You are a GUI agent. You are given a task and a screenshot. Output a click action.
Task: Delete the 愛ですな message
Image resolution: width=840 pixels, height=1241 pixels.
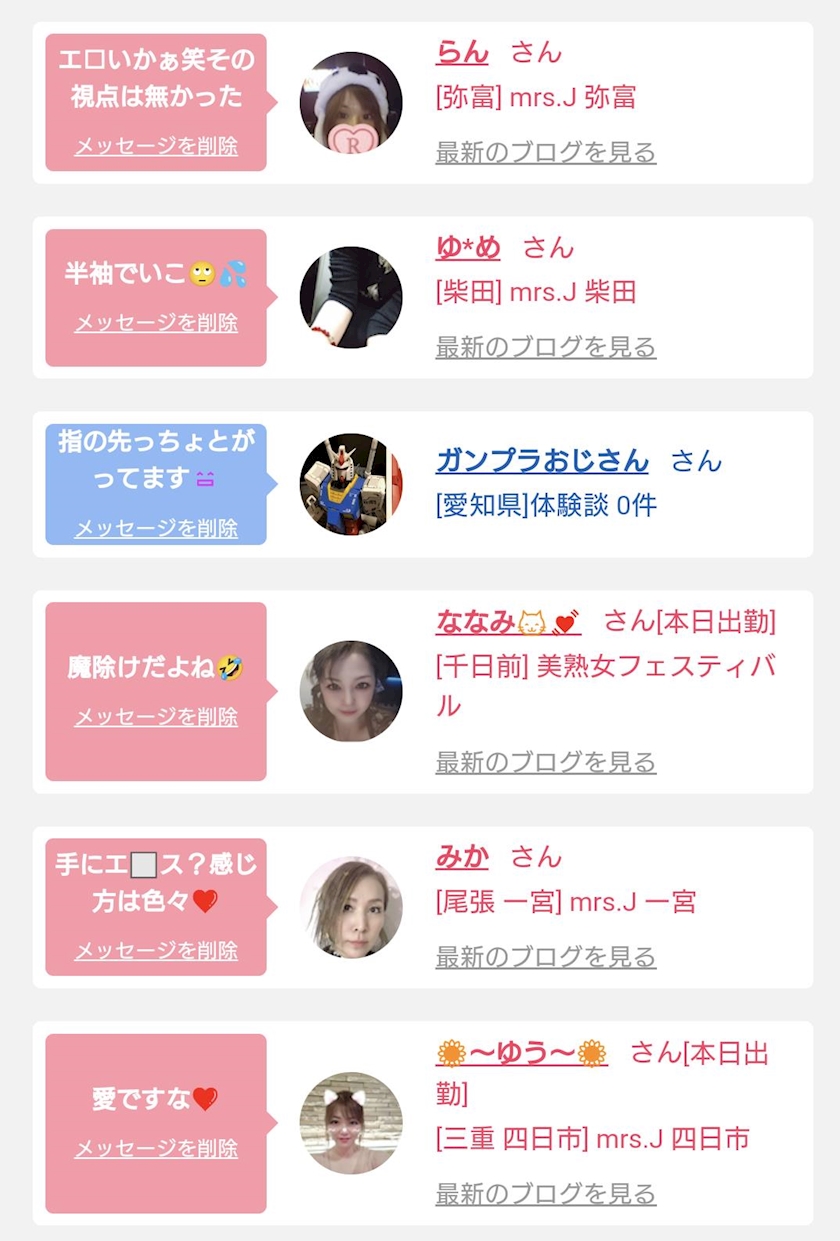coord(156,1149)
